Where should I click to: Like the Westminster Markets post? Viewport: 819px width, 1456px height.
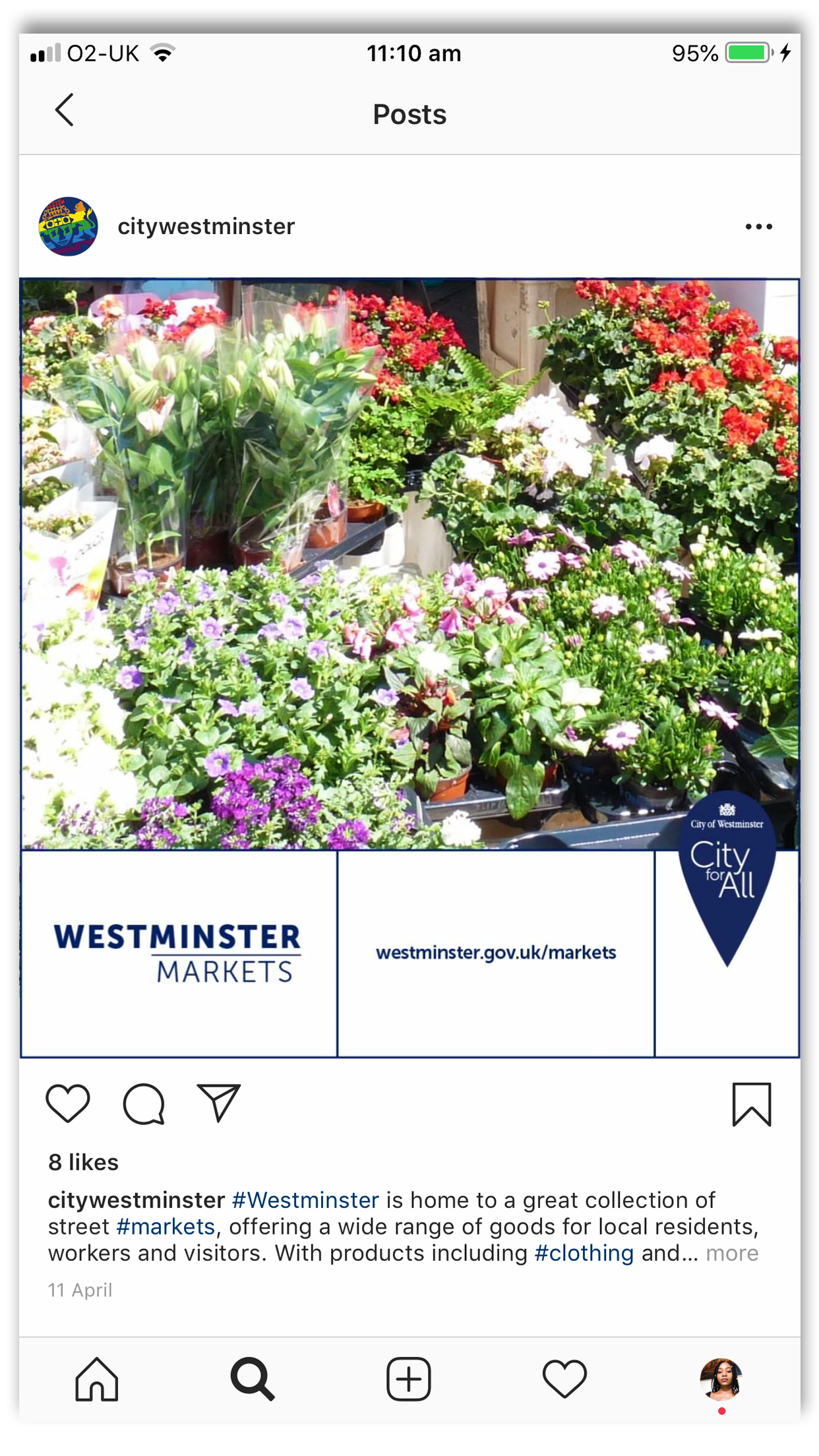click(68, 1103)
